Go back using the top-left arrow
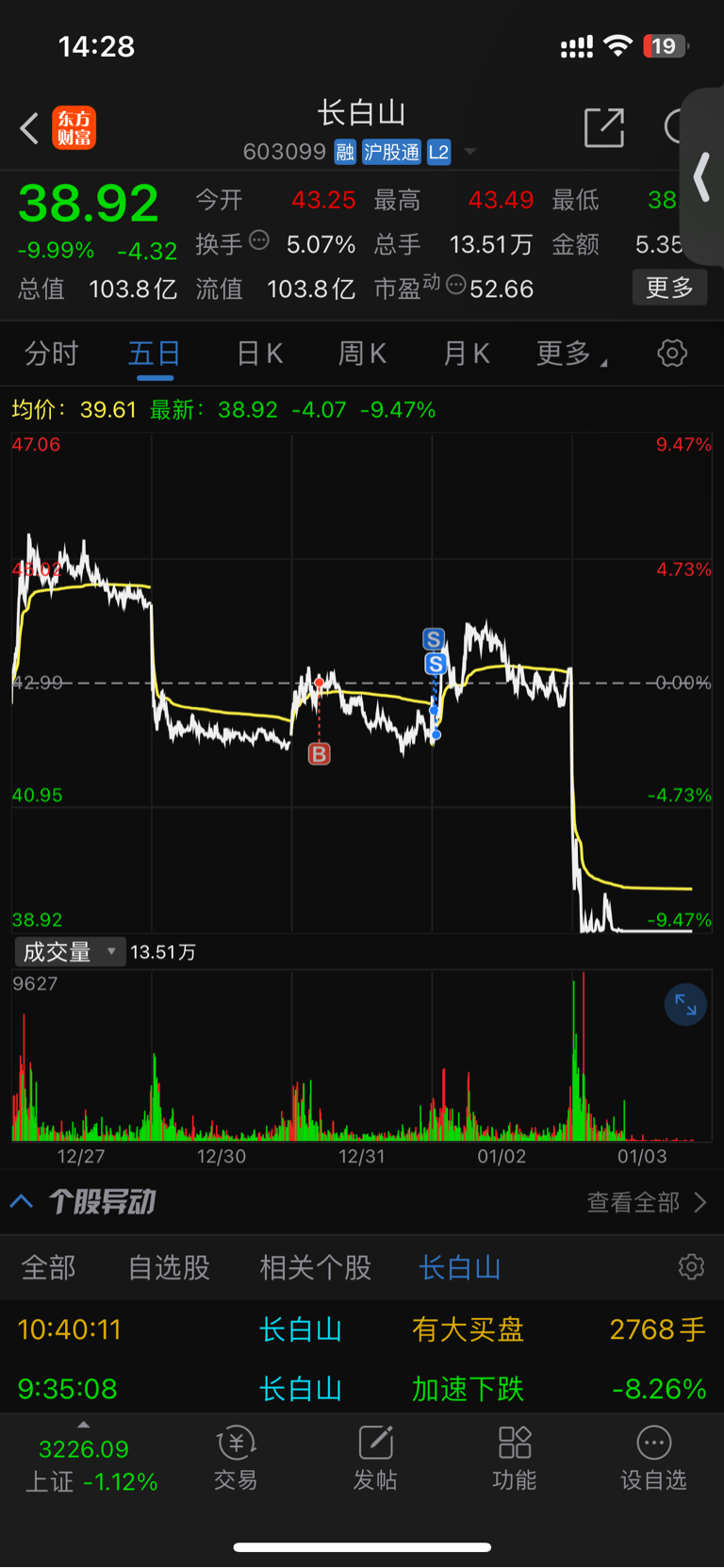Image resolution: width=724 pixels, height=1568 pixels. point(29,128)
